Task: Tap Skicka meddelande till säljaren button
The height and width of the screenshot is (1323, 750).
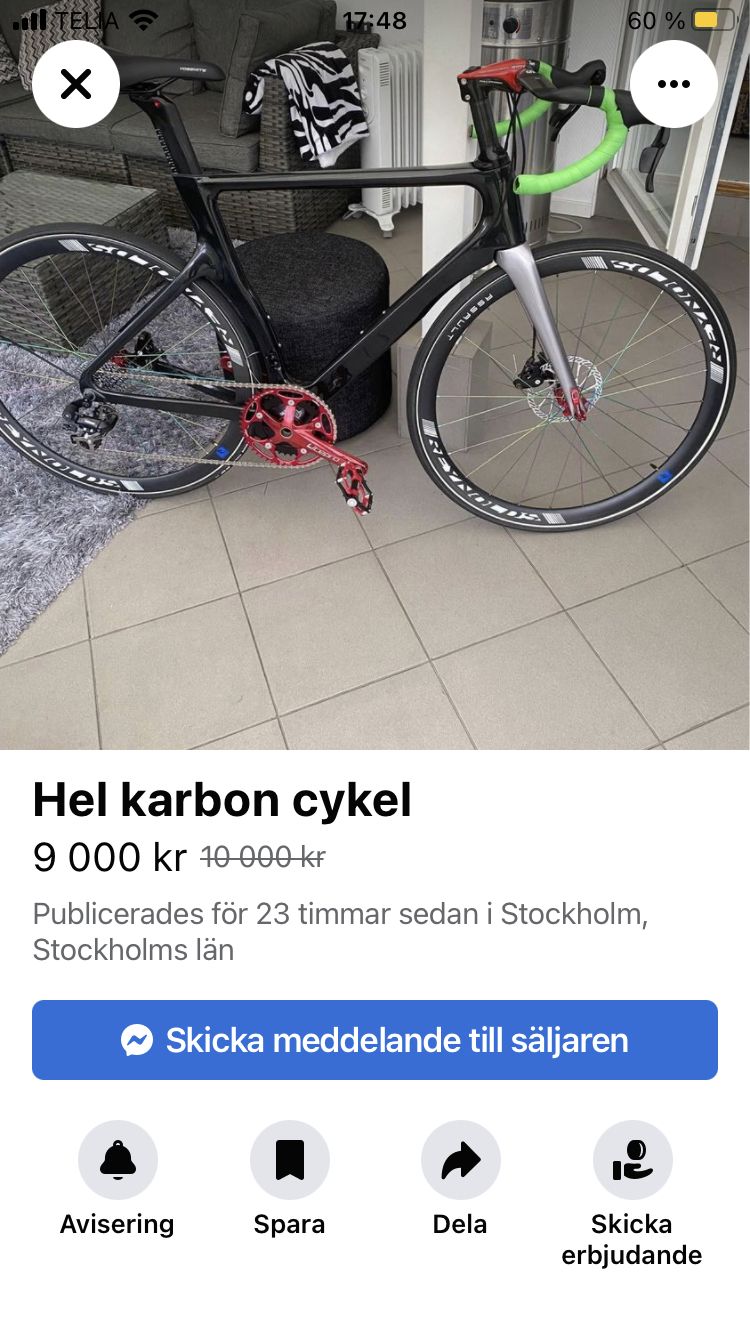Action: click(x=375, y=1040)
